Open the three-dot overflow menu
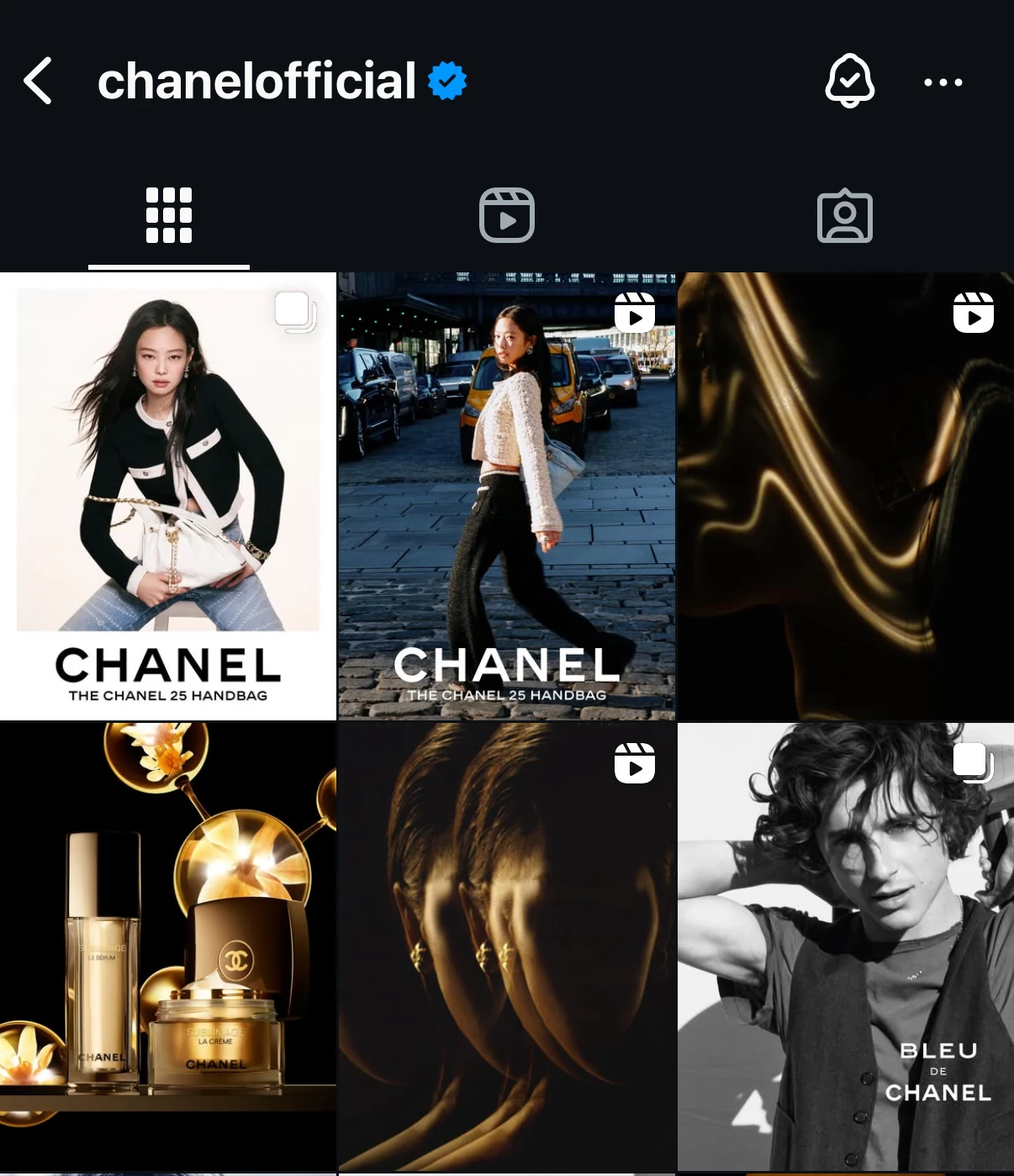 pyautogui.click(x=943, y=82)
